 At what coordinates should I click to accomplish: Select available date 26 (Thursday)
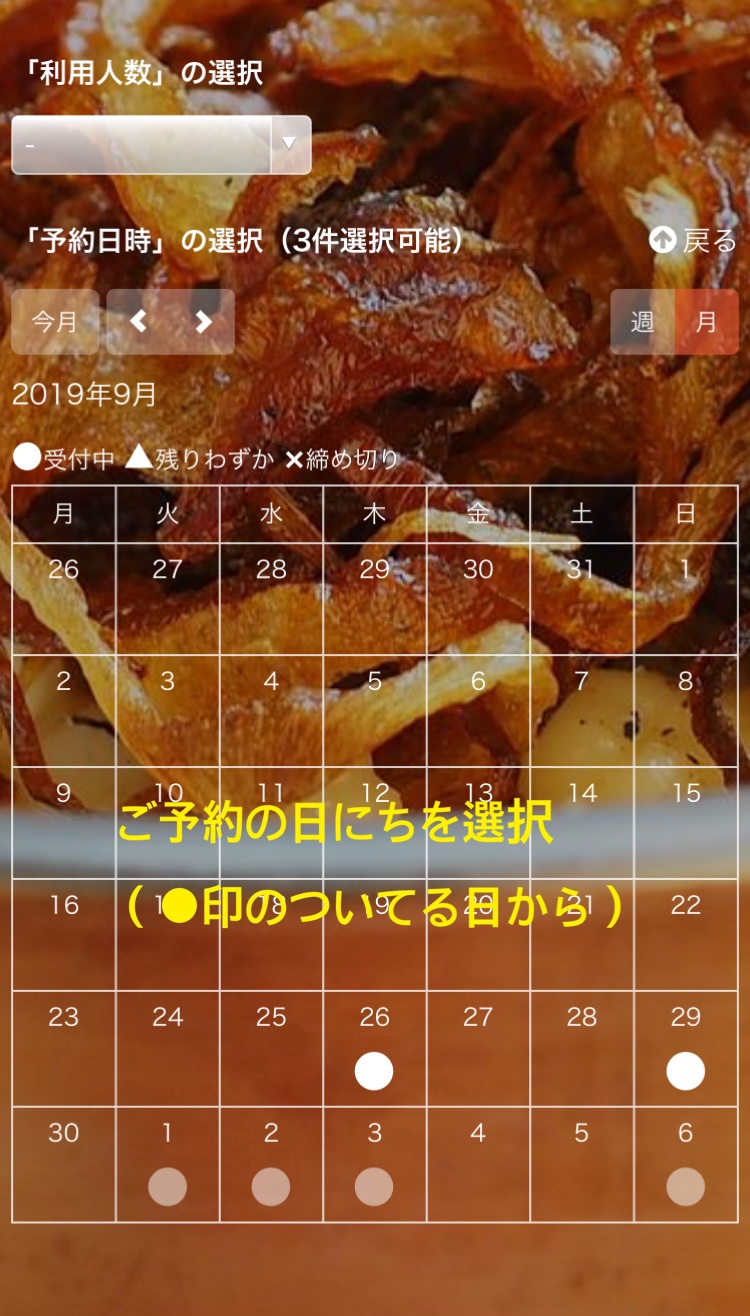coord(374,1070)
